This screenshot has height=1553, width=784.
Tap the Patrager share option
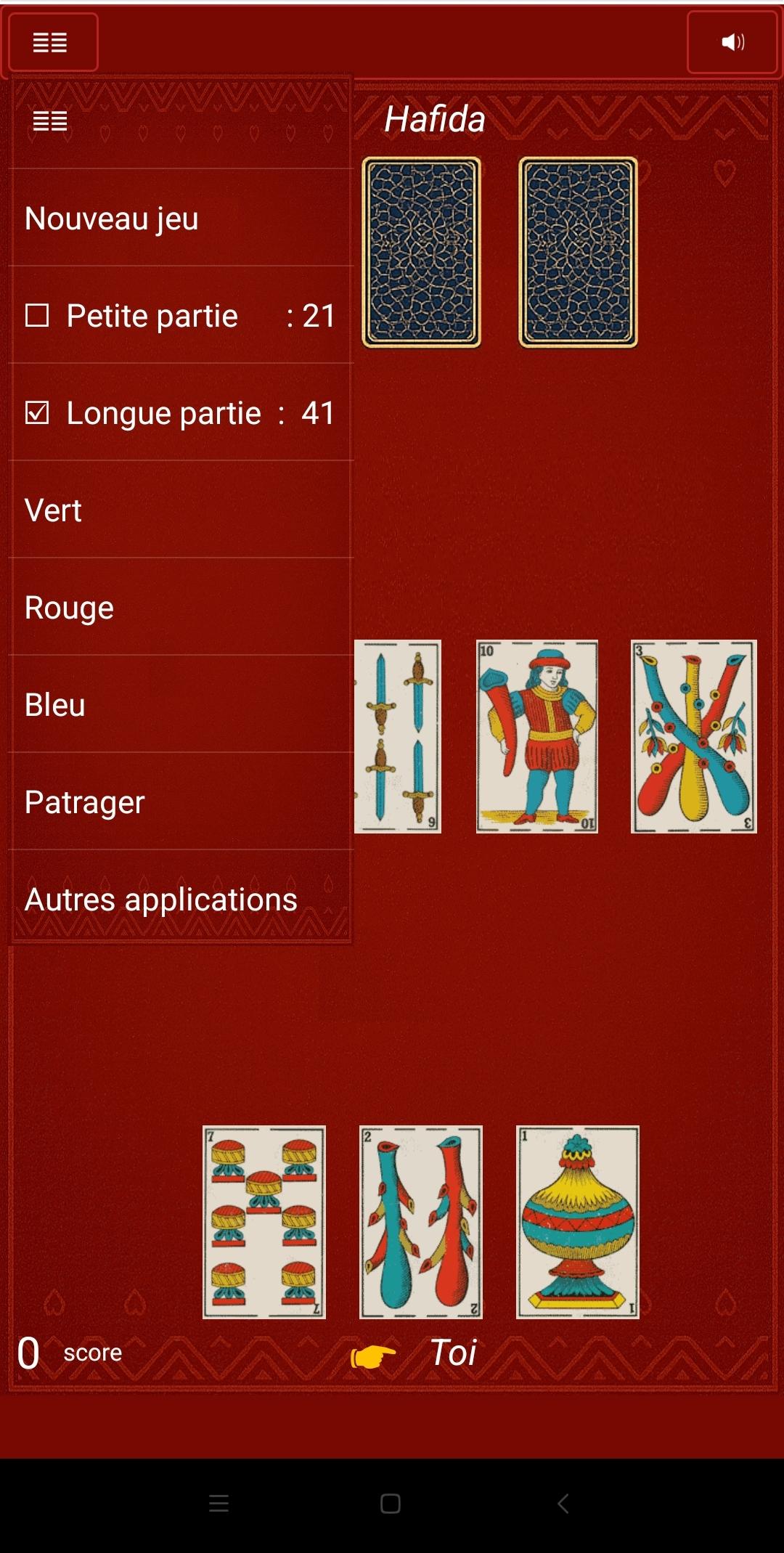point(85,802)
